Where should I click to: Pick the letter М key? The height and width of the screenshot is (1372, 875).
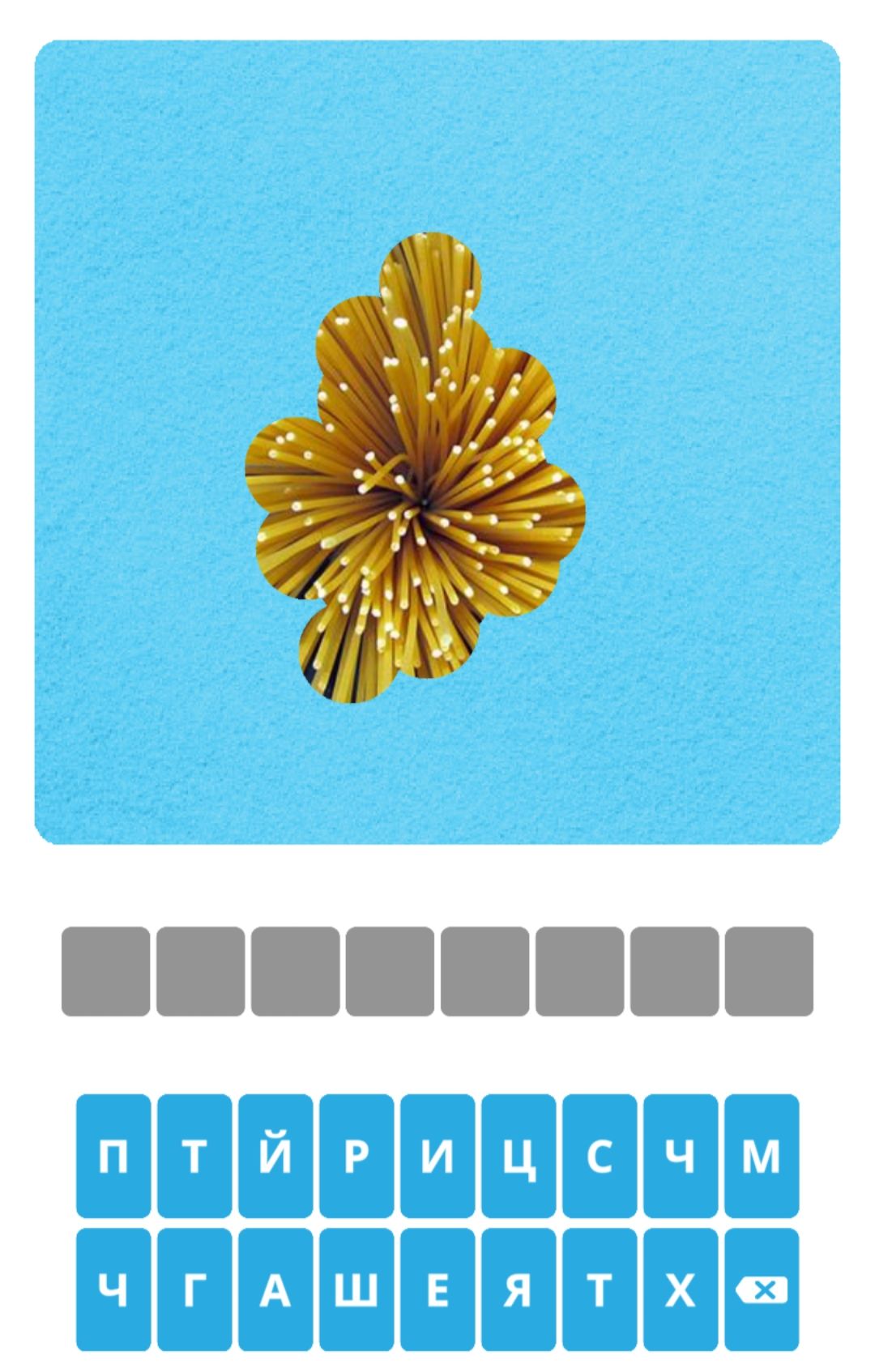[x=762, y=1156]
